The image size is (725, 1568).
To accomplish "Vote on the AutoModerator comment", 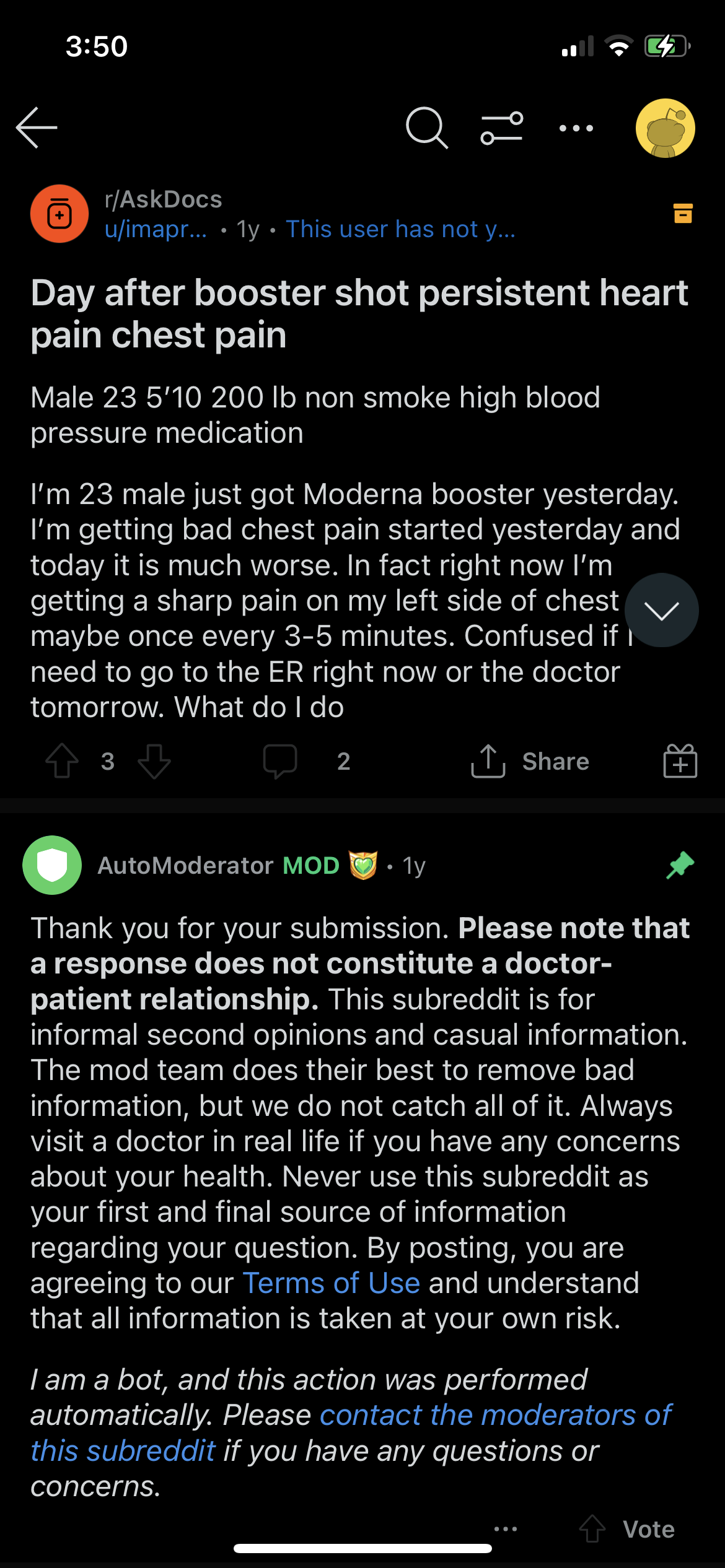I will (627, 1529).
